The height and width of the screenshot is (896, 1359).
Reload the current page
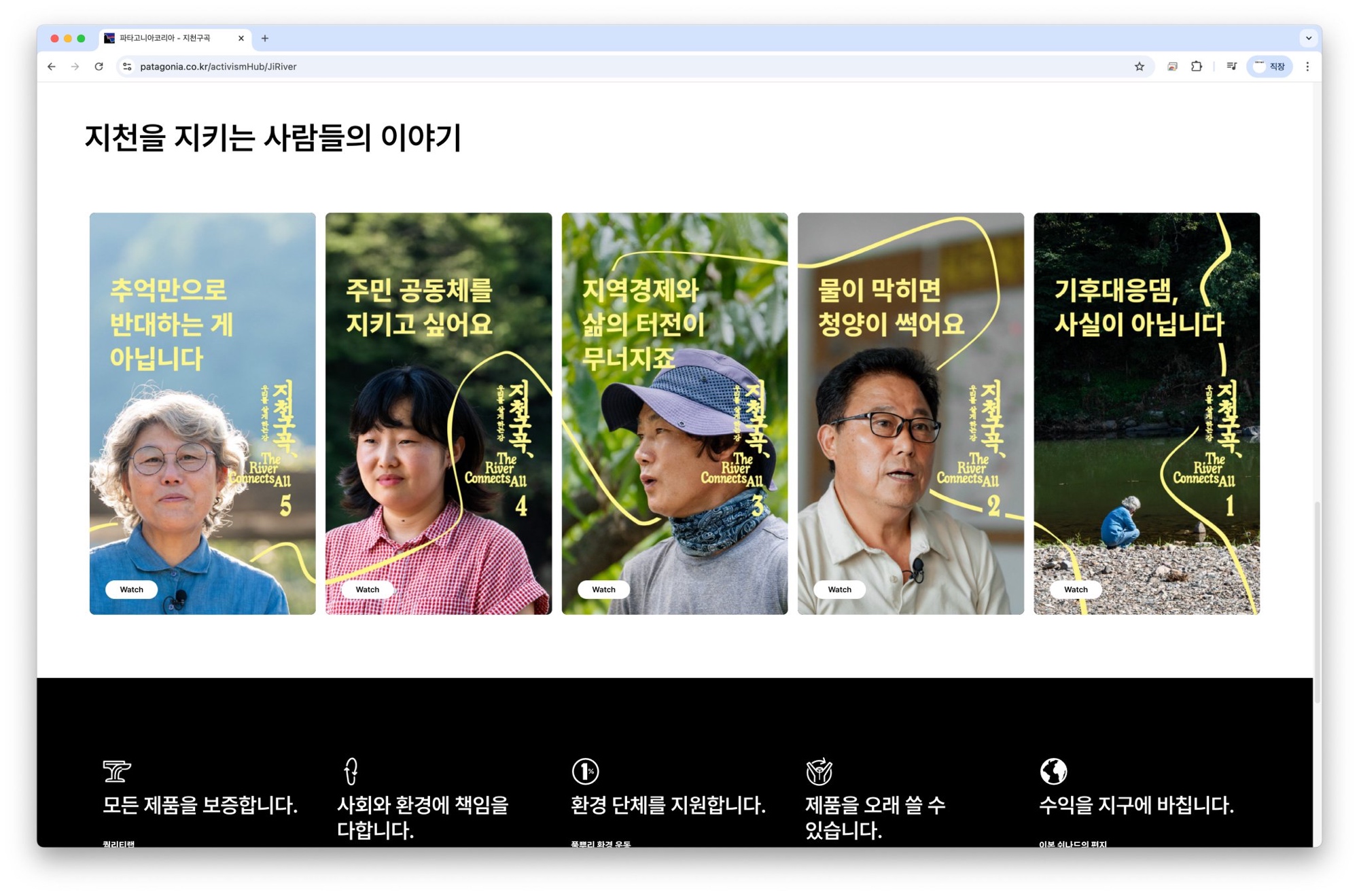tap(99, 67)
